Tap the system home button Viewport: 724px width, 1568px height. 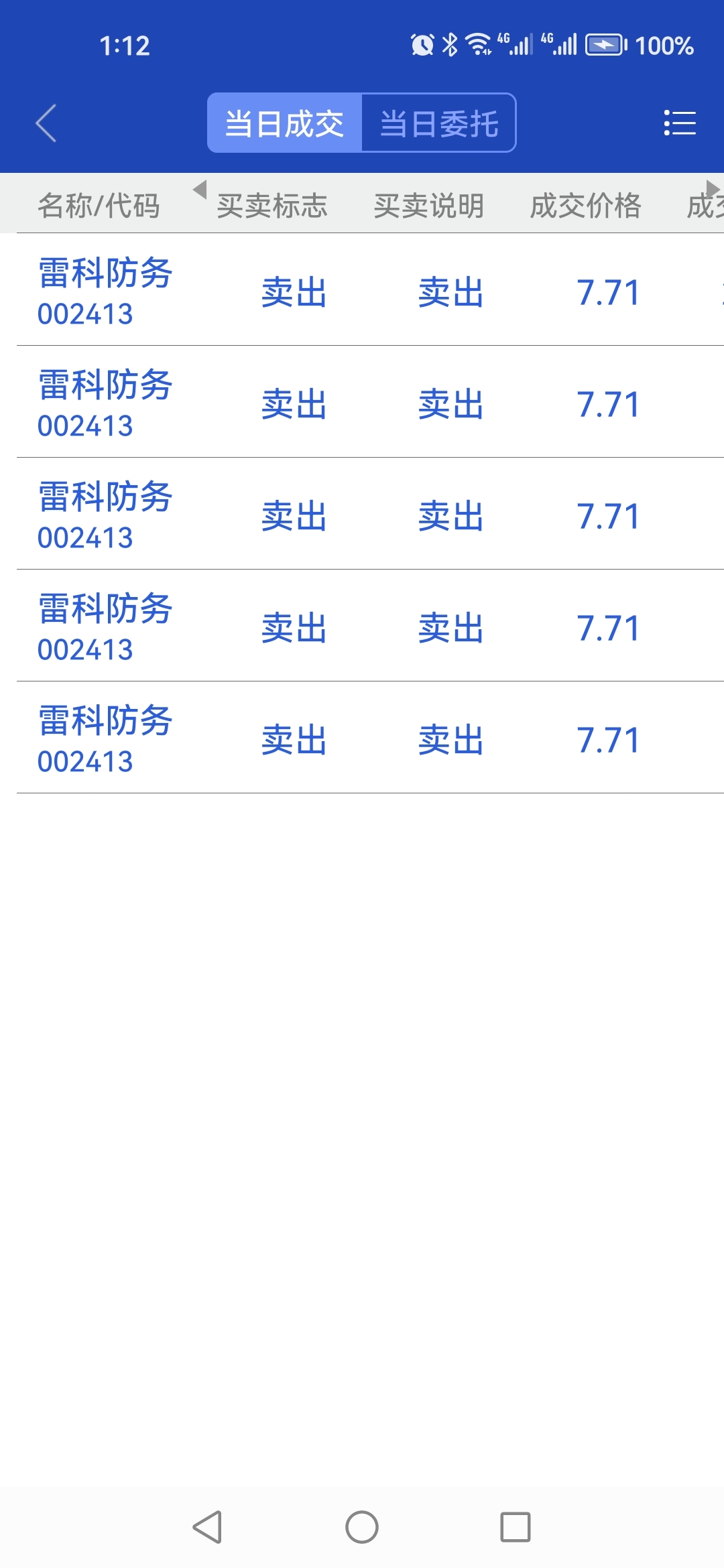tap(362, 1527)
